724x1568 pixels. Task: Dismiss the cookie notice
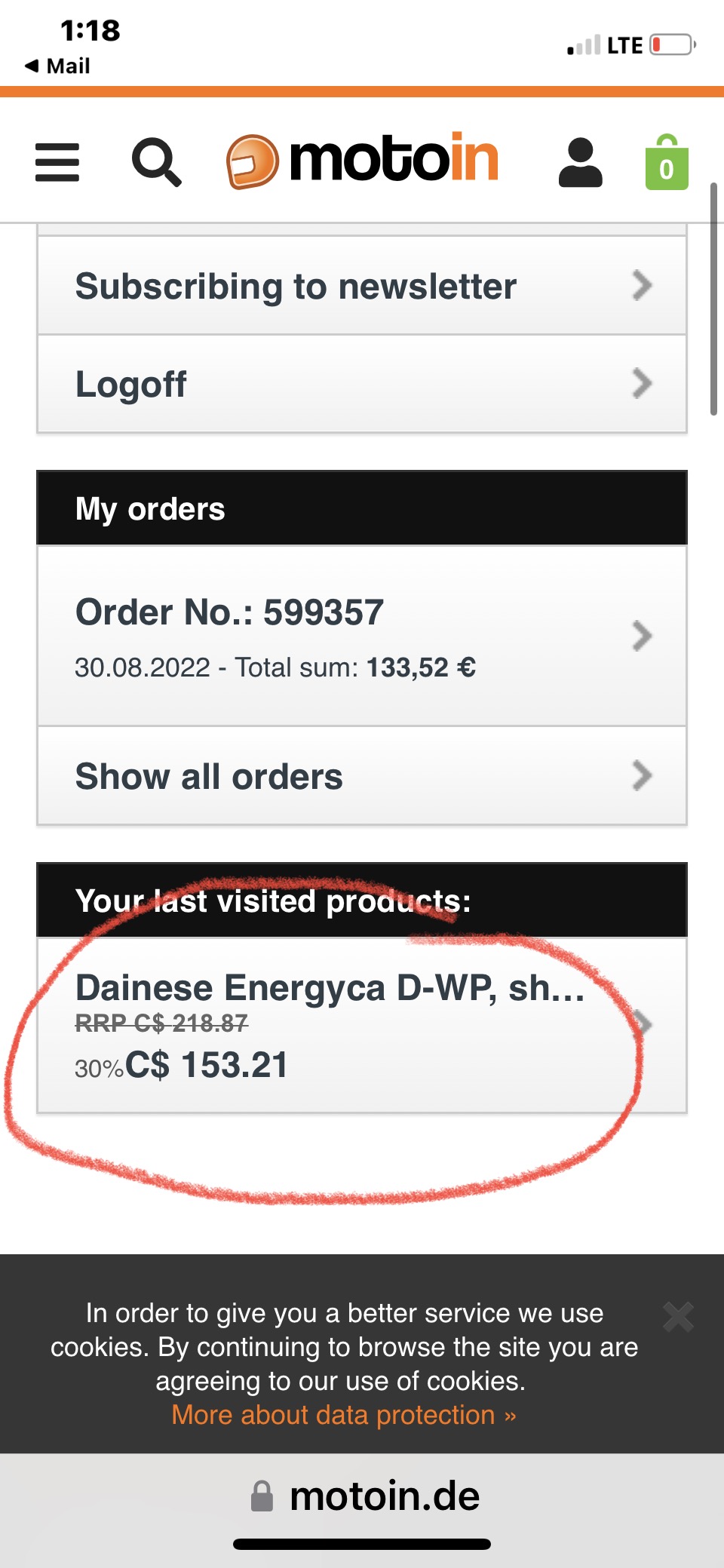(678, 1317)
